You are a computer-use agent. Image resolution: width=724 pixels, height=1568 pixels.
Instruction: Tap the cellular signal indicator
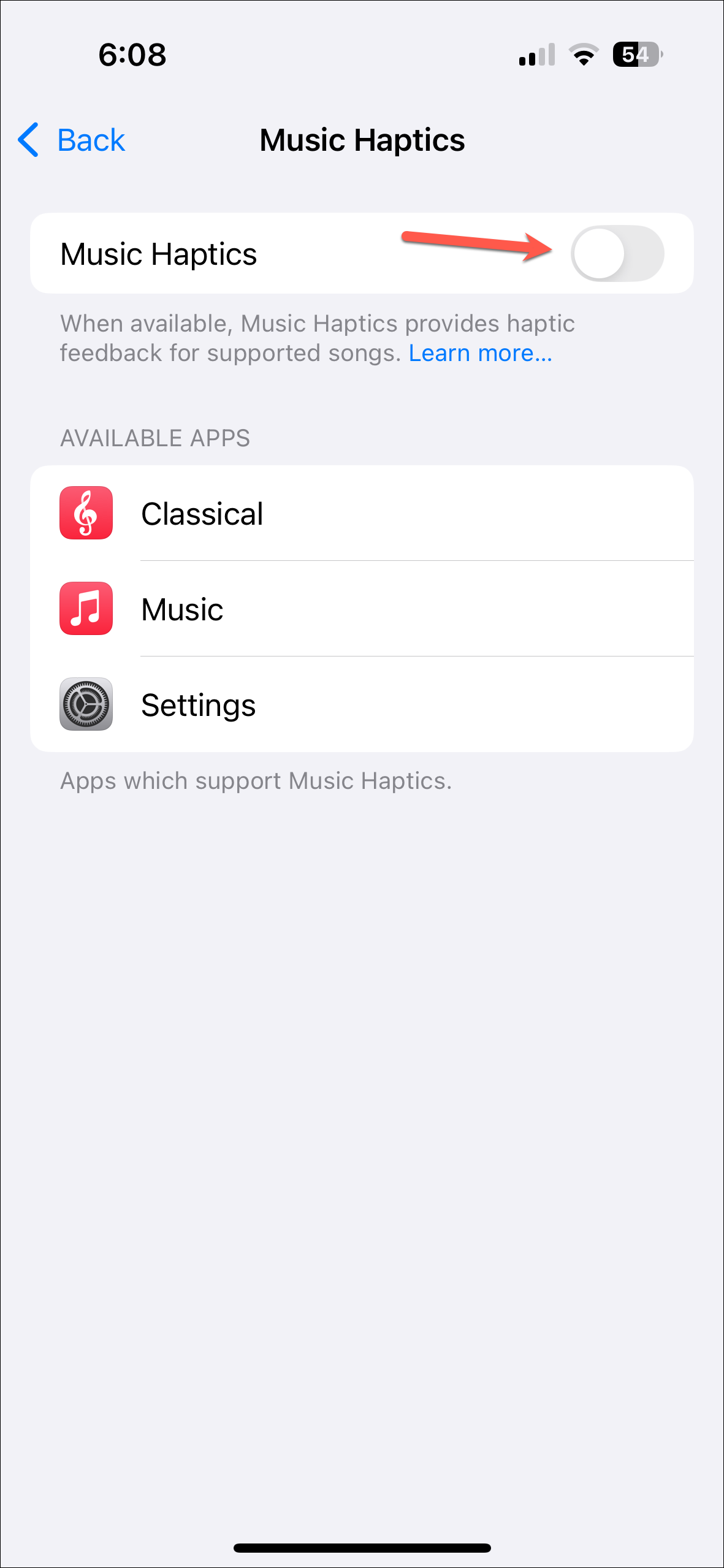coord(535,54)
